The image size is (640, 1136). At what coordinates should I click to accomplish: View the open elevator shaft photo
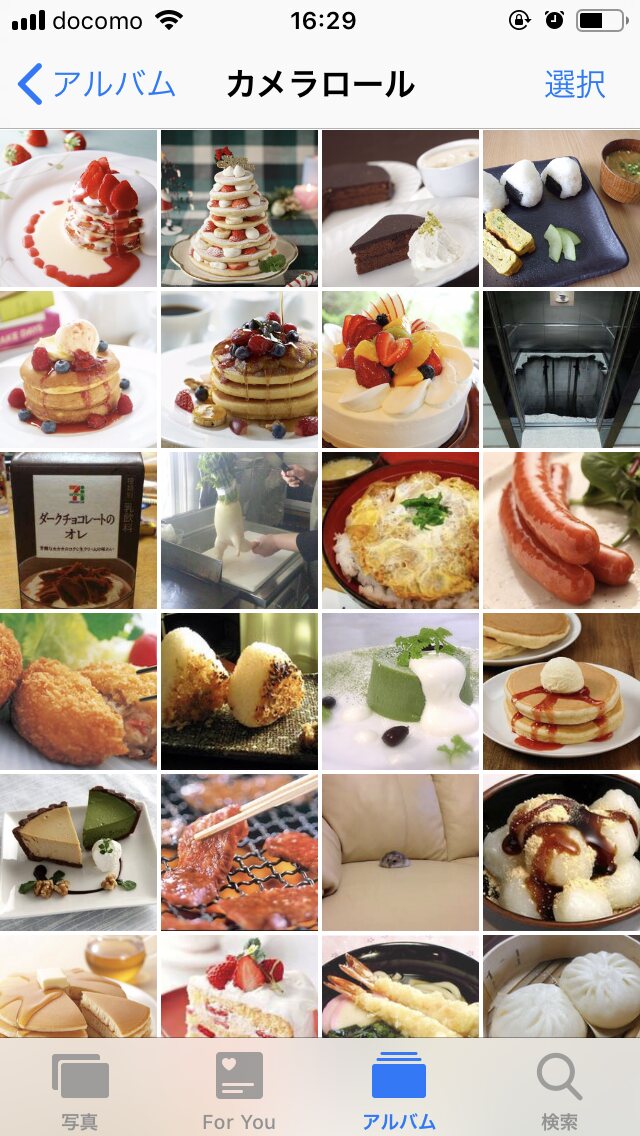coord(561,369)
